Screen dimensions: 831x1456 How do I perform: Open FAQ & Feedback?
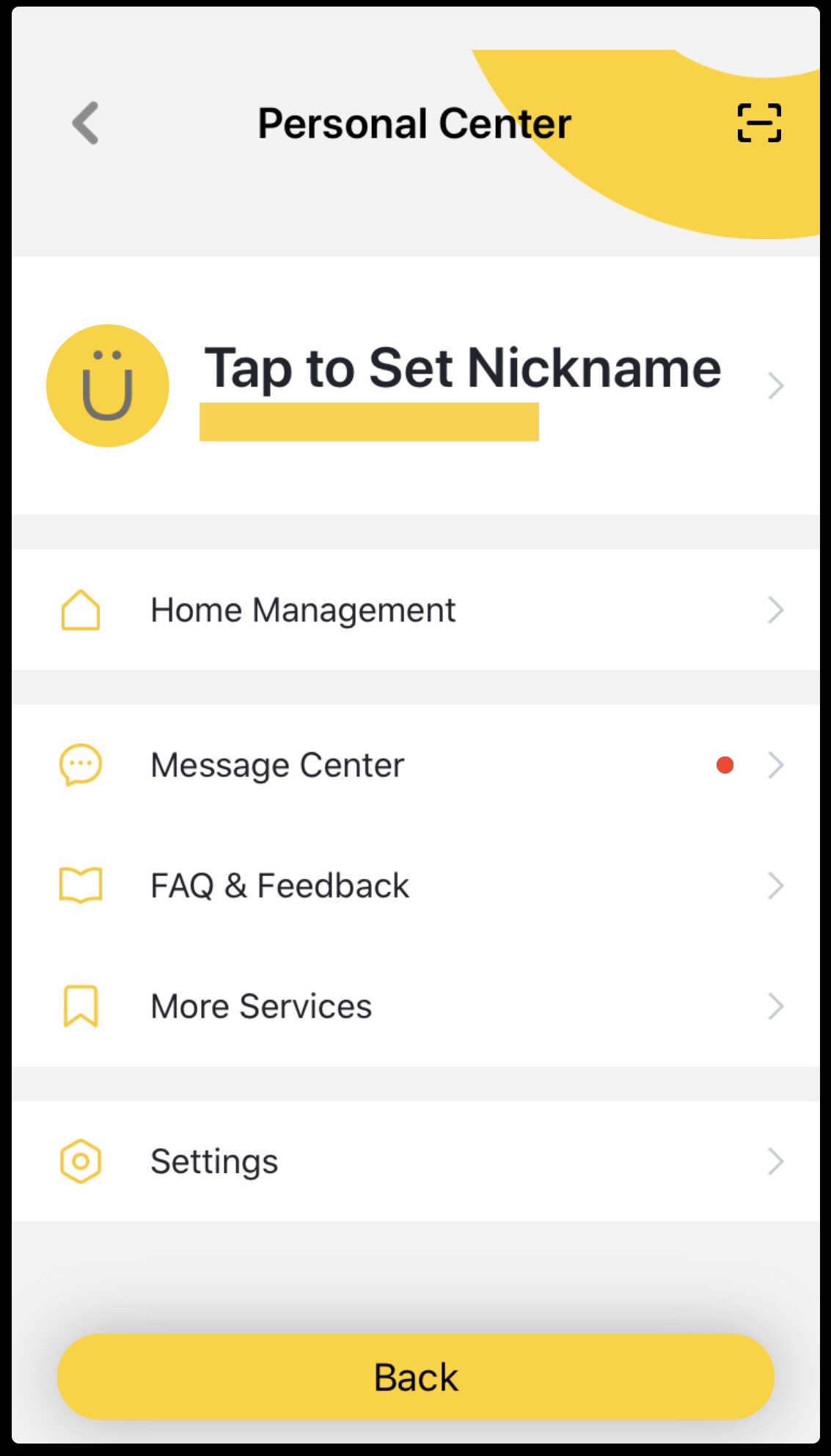click(x=415, y=886)
